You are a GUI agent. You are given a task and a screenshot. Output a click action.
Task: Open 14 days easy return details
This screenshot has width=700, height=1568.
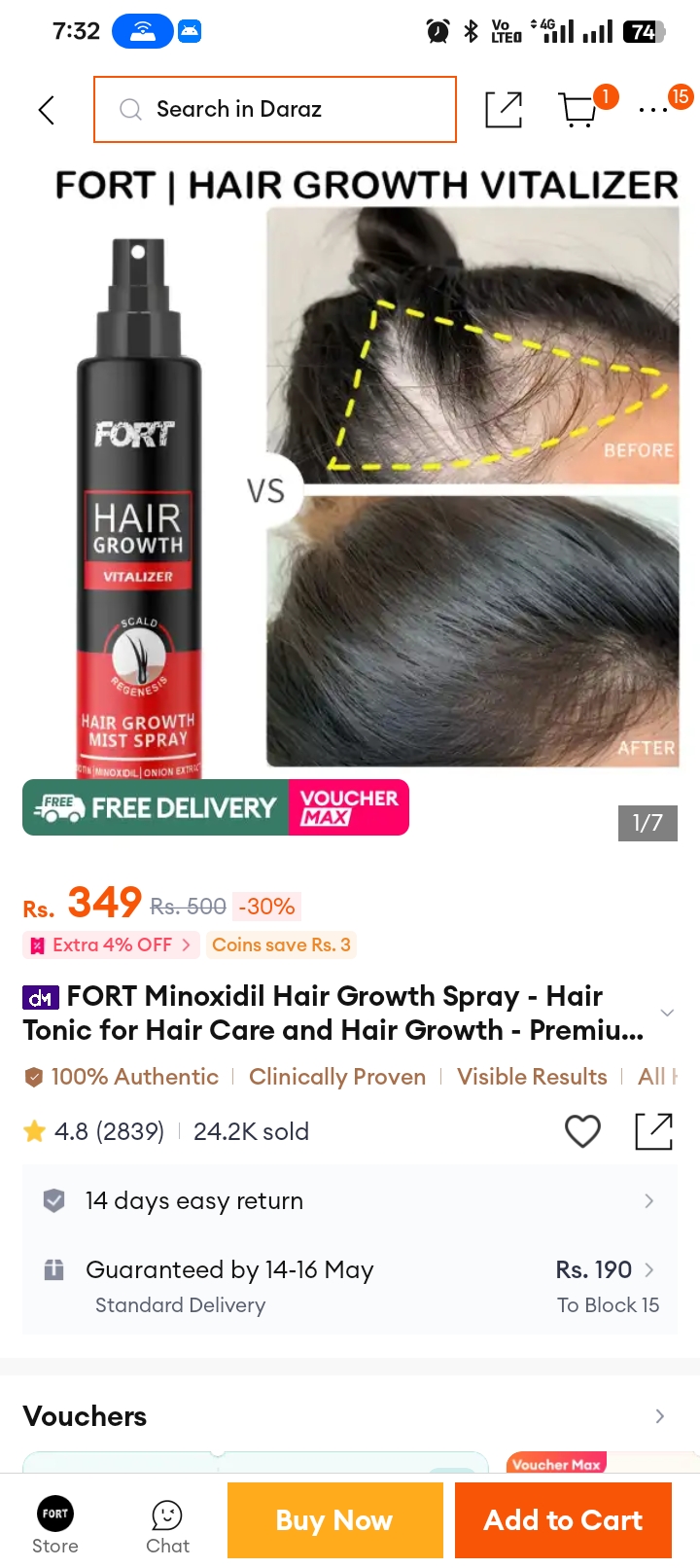pos(350,1201)
